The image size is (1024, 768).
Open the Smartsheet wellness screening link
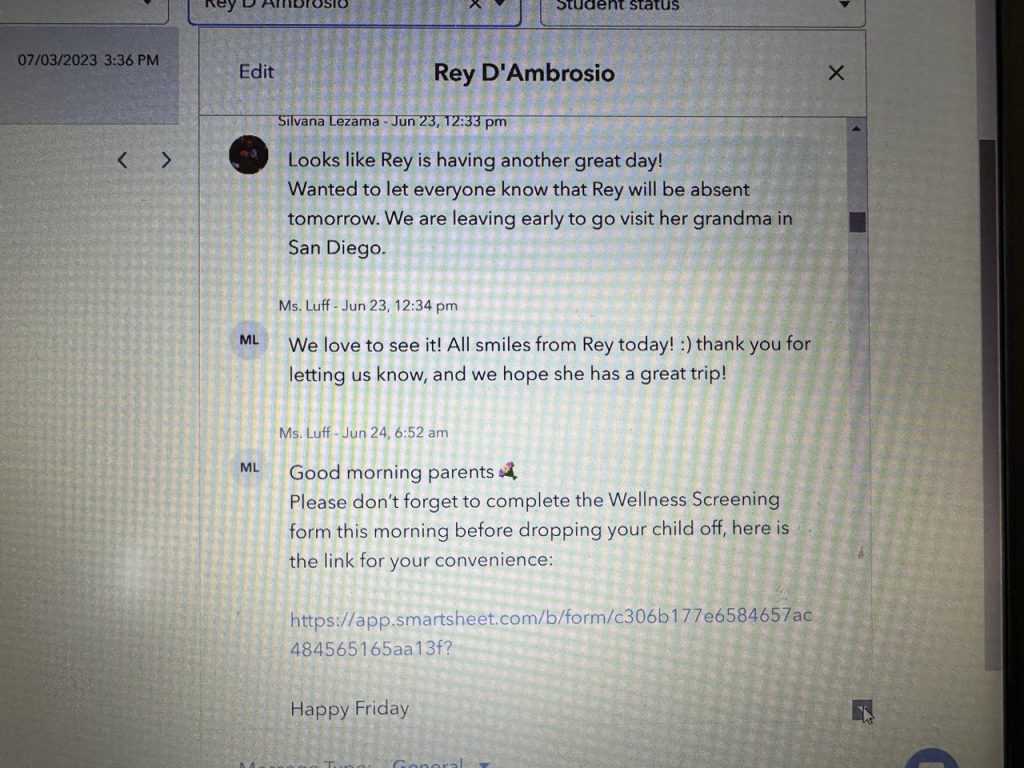click(550, 619)
